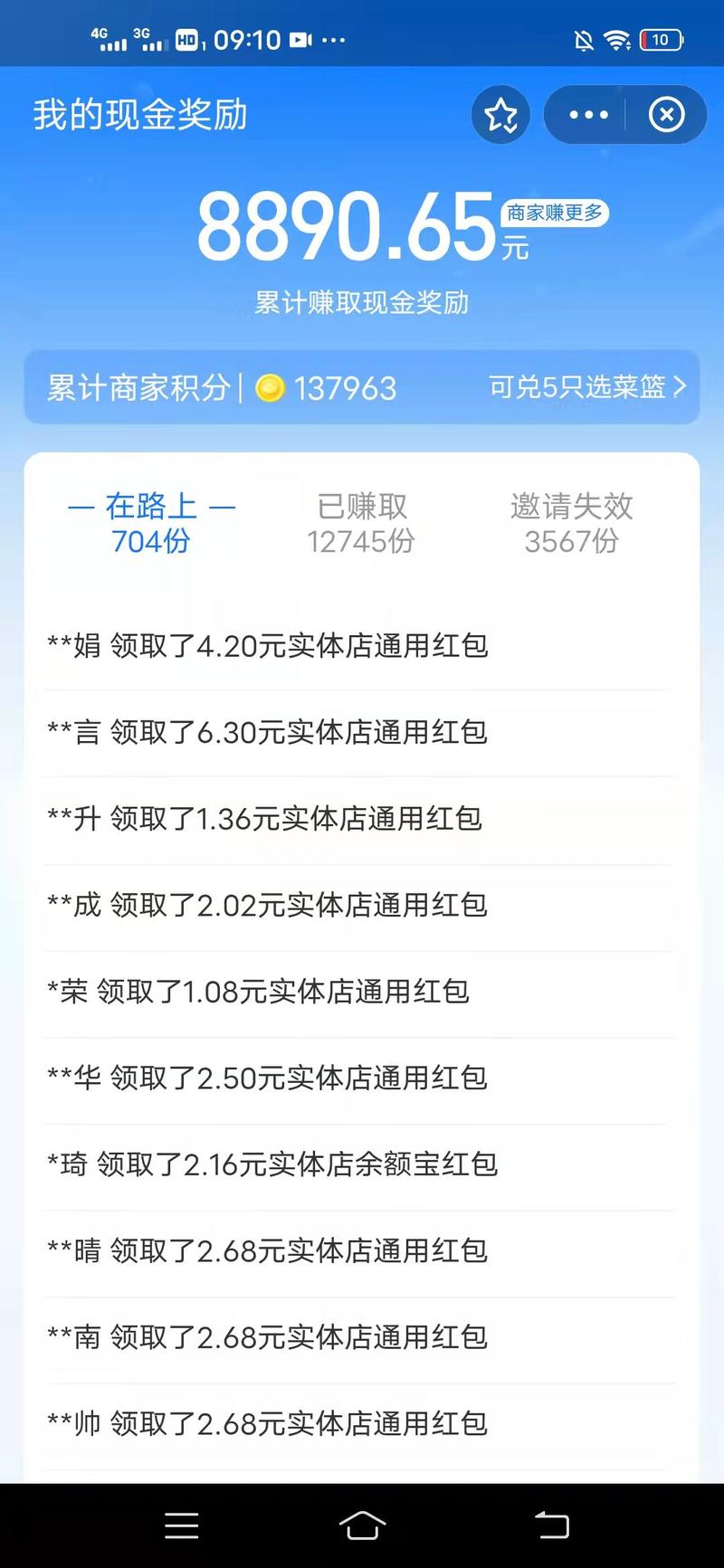The width and height of the screenshot is (724, 1568).
Task: Click the muted notification bell icon
Action: coord(582,40)
